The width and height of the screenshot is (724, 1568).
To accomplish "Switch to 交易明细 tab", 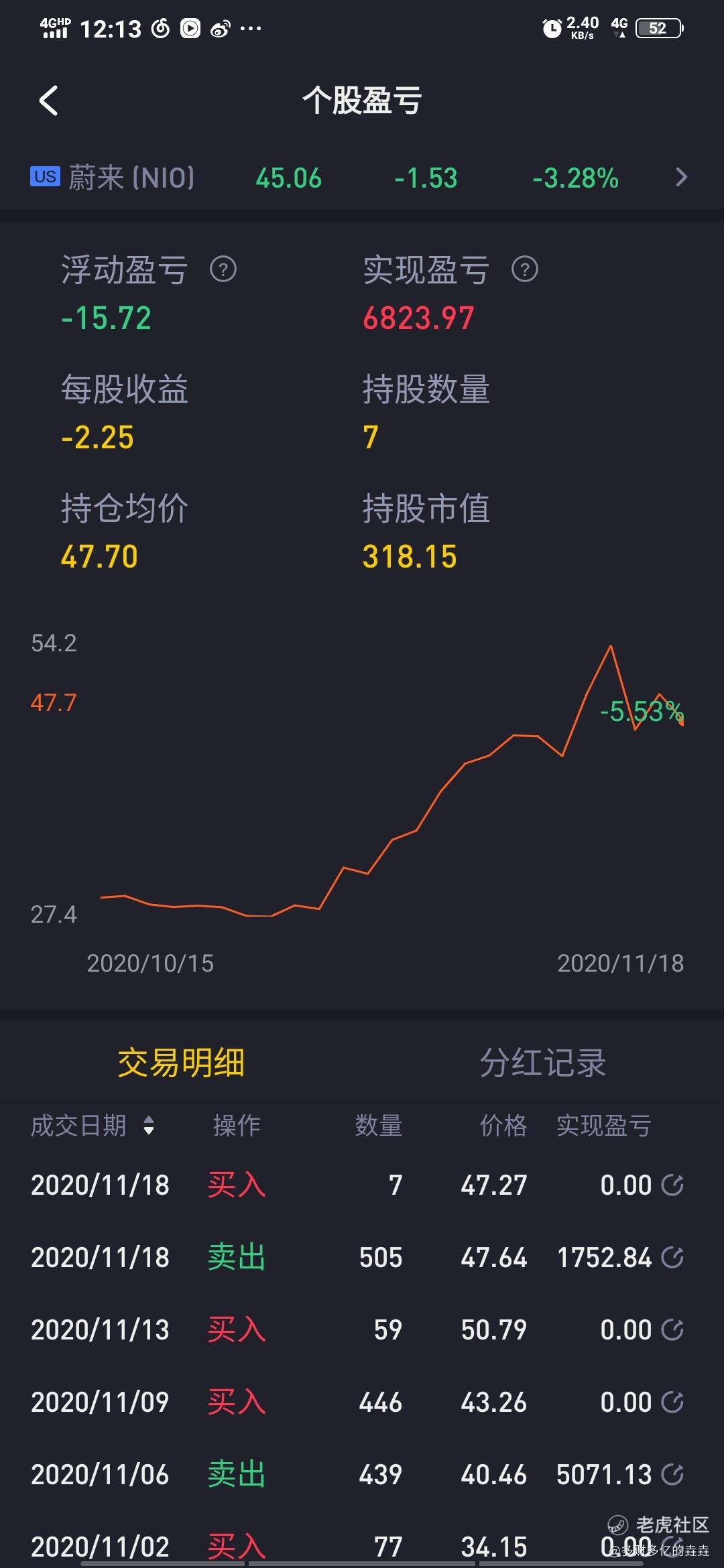I will 181,1063.
